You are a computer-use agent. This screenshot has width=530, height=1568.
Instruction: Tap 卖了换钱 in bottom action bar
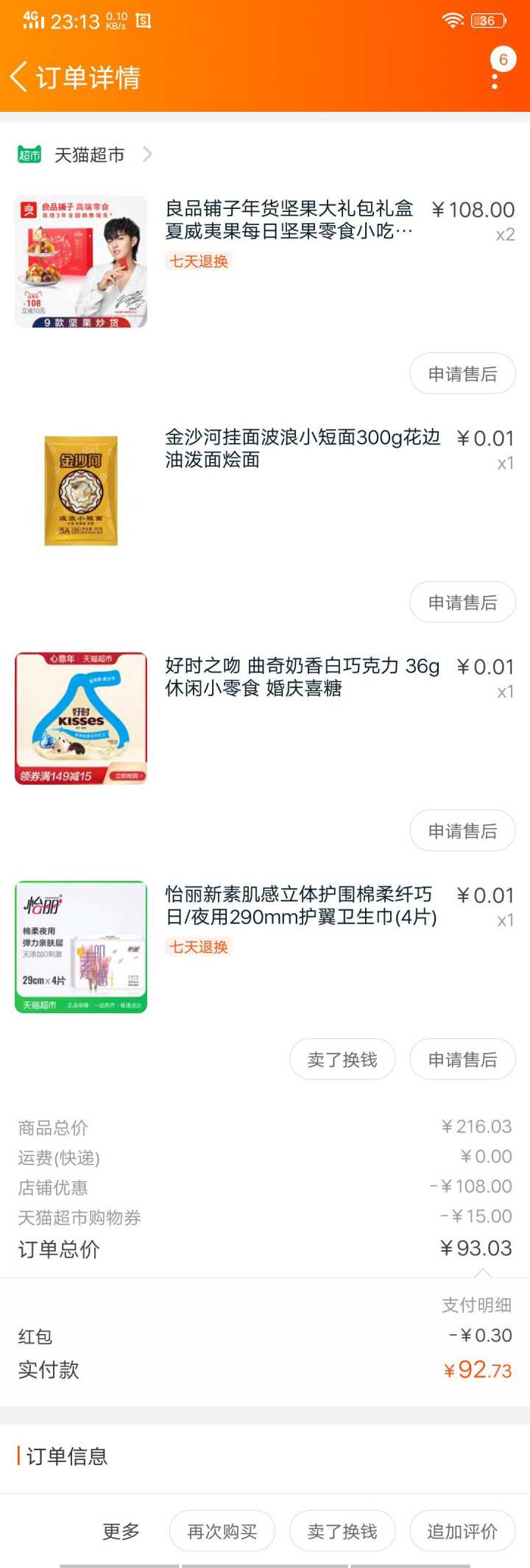coord(342,1531)
